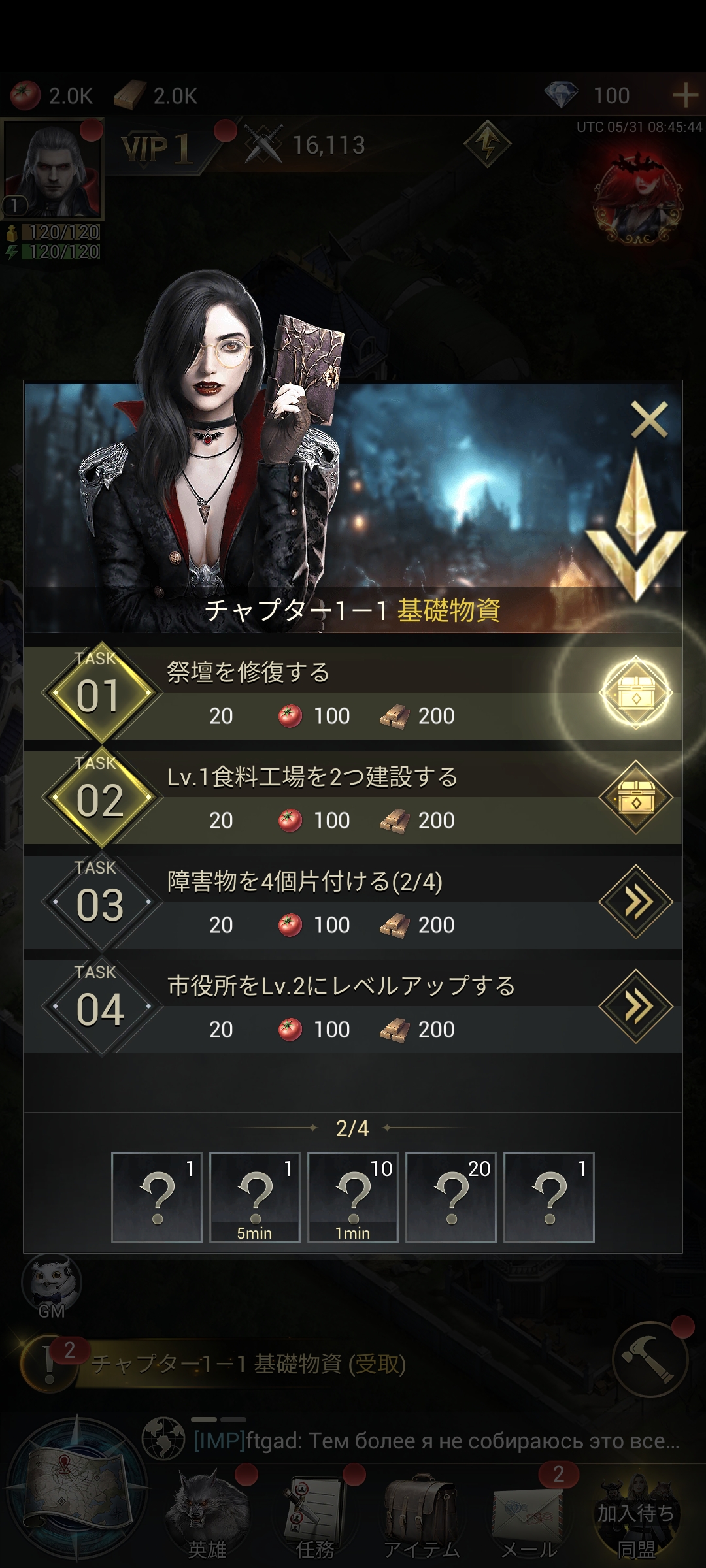
Task: Claim the chest reward for TASK 02
Action: click(635, 798)
